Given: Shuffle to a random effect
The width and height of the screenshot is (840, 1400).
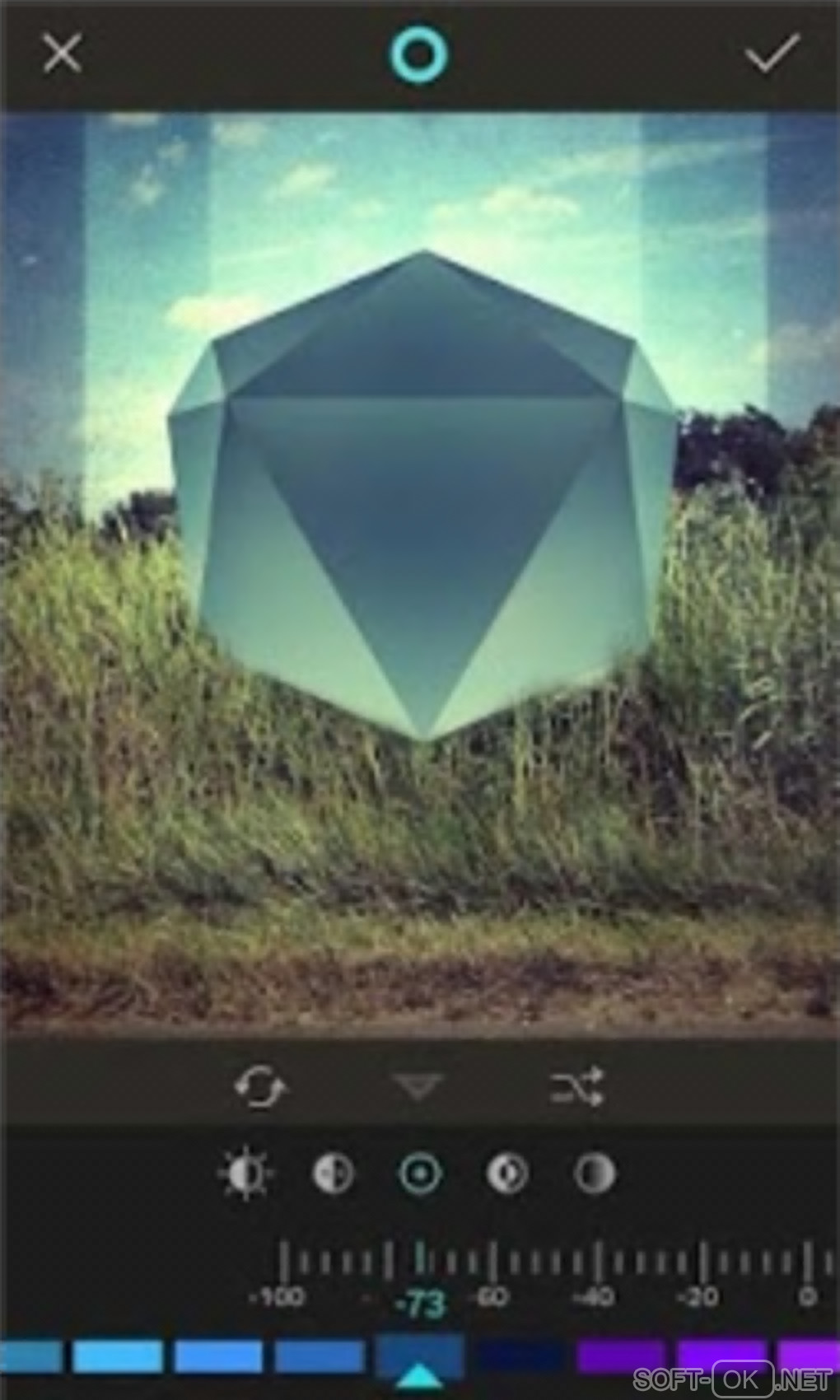Looking at the screenshot, I should click(x=577, y=1087).
